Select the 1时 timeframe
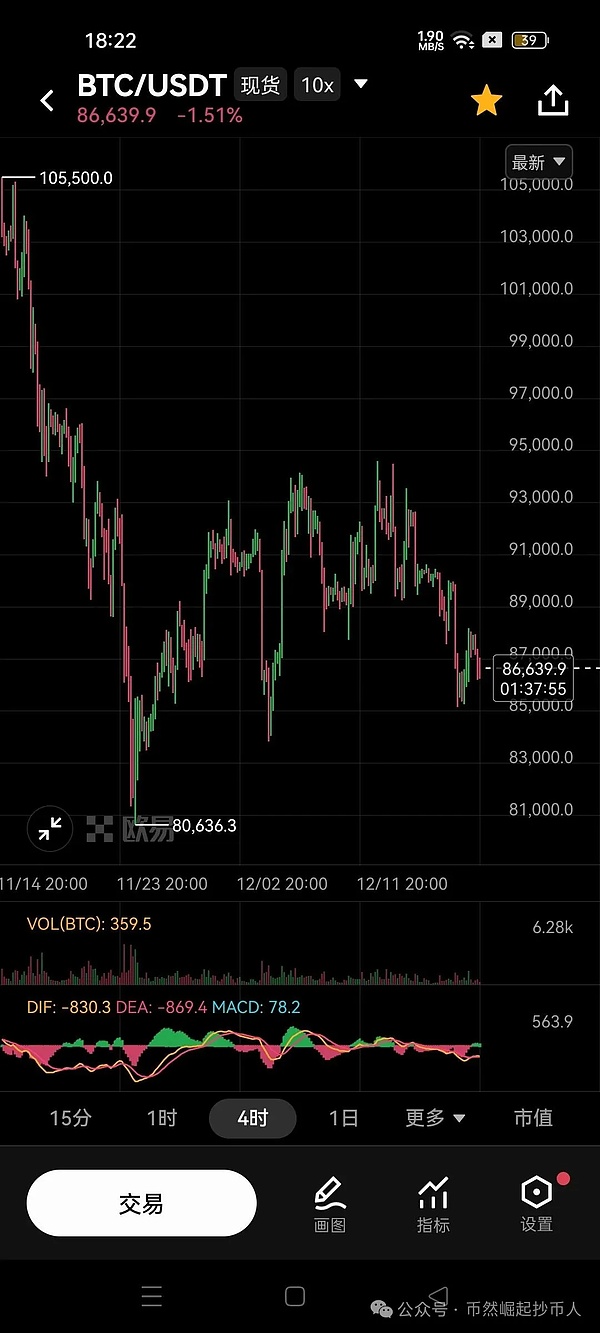Viewport: 600px width, 1333px height. 161,1118
